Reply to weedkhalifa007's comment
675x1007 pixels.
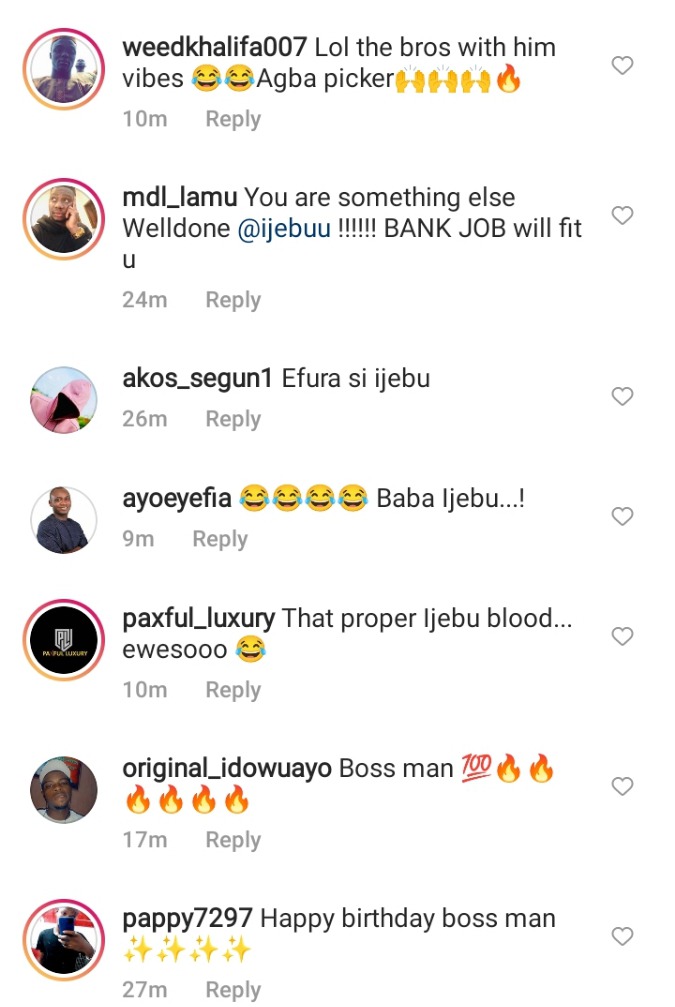pyautogui.click(x=232, y=119)
